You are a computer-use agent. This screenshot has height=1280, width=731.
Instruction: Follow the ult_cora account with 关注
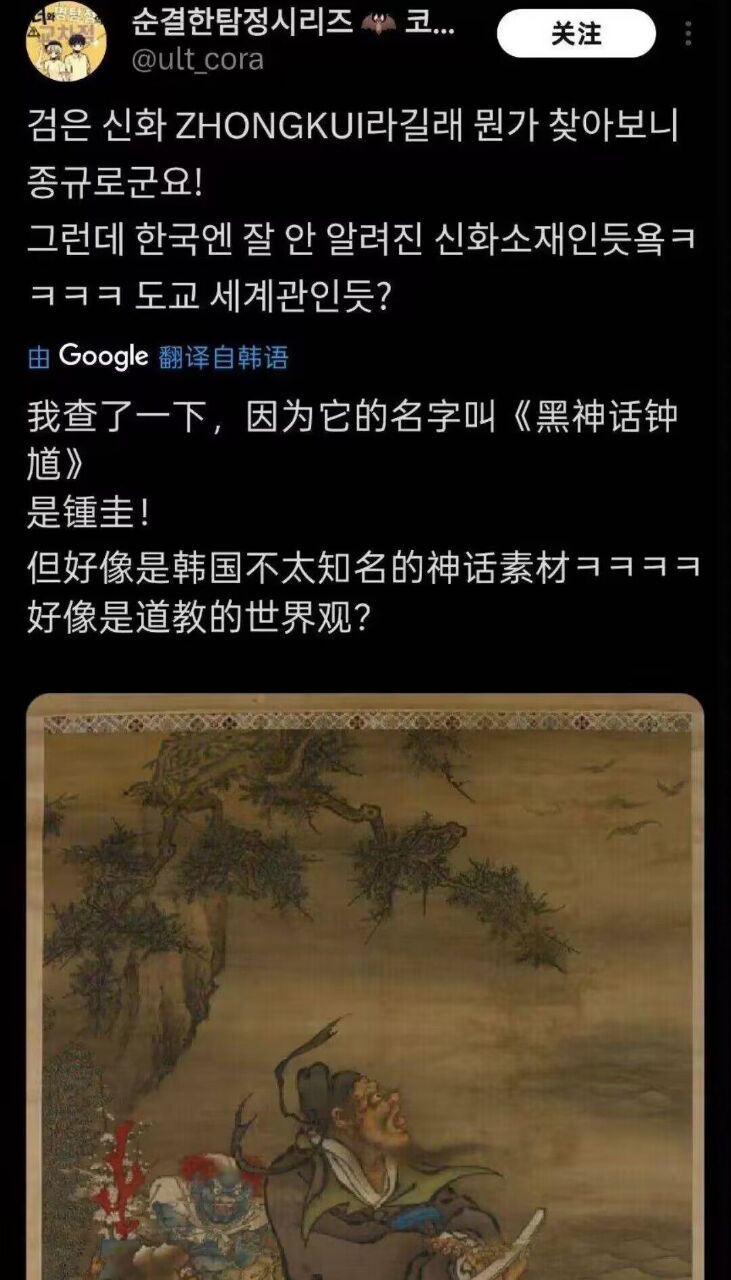[576, 34]
